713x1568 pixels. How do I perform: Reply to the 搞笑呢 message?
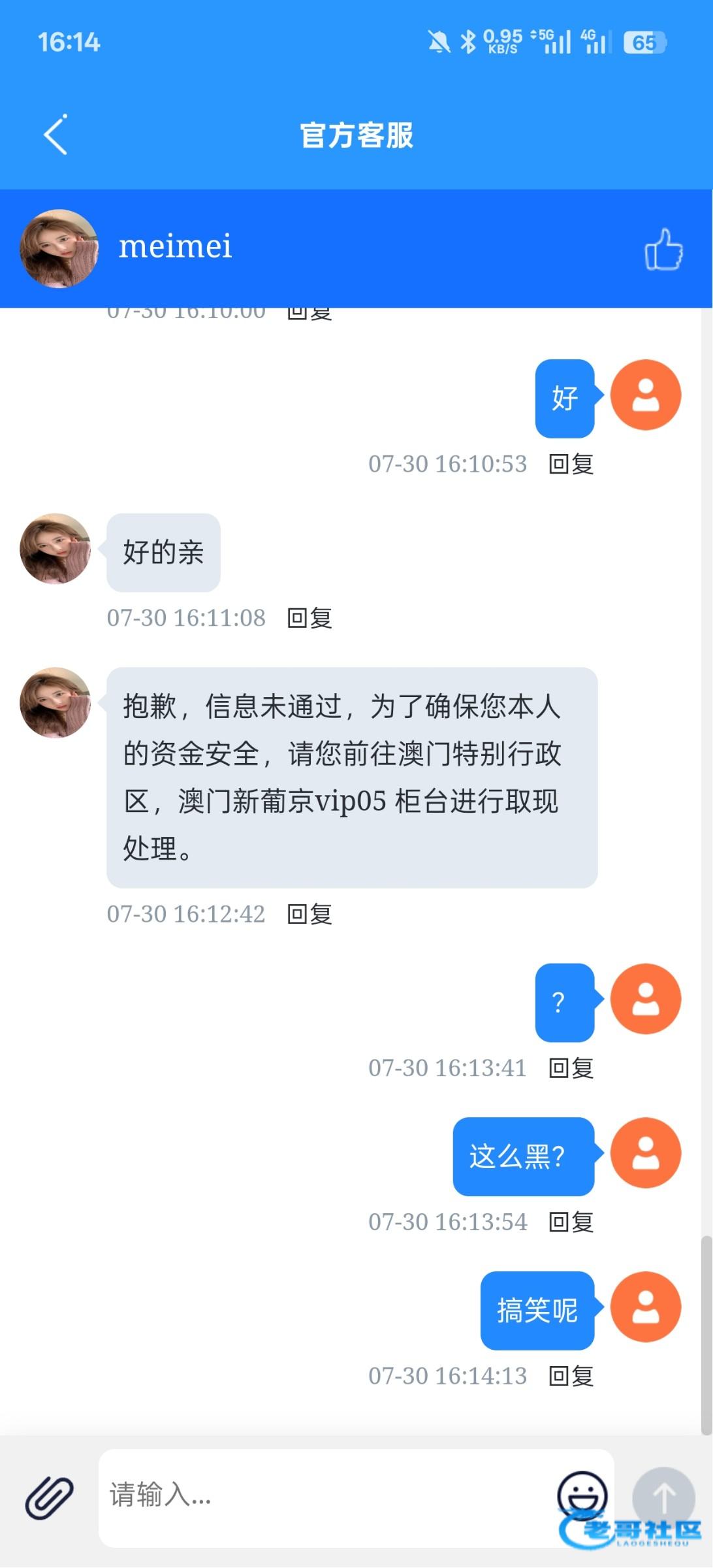click(x=571, y=1376)
